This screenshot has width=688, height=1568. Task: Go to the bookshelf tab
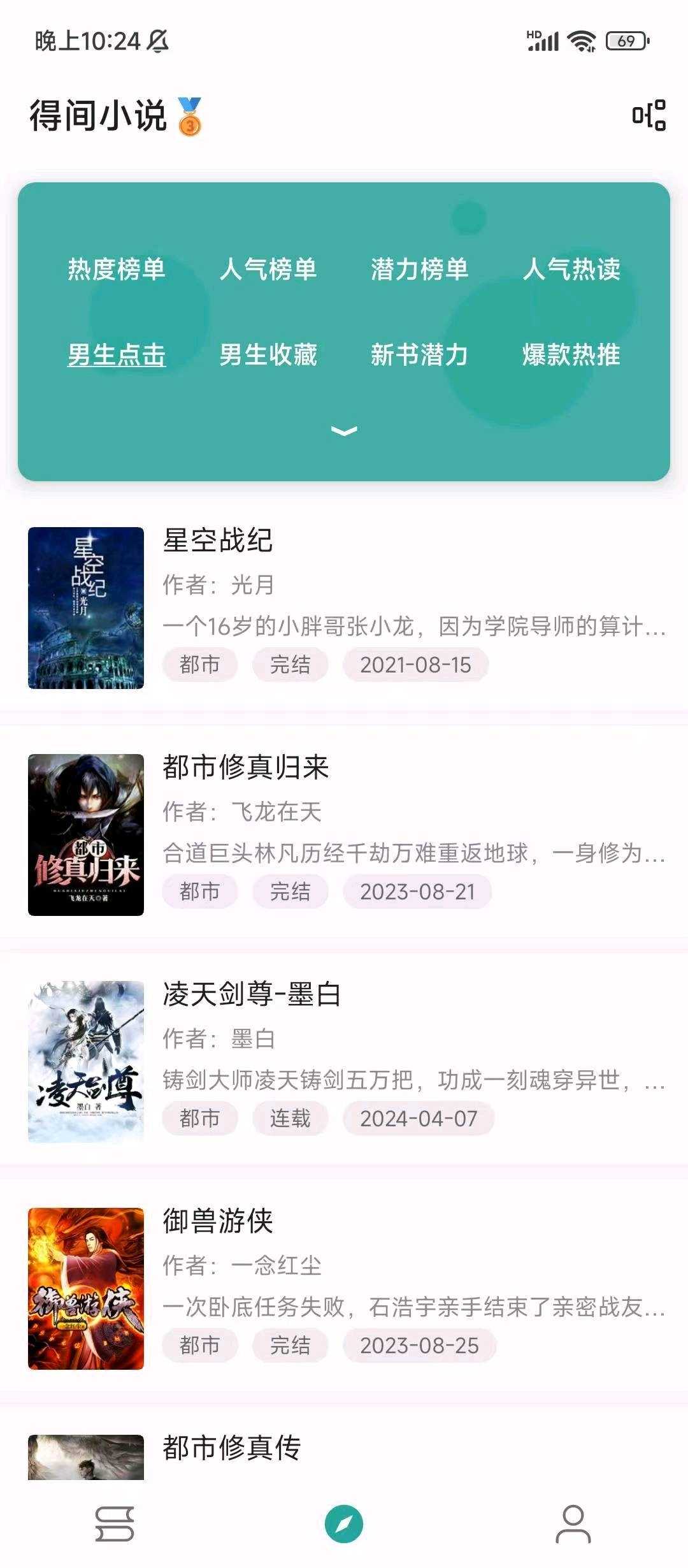pos(115,1524)
